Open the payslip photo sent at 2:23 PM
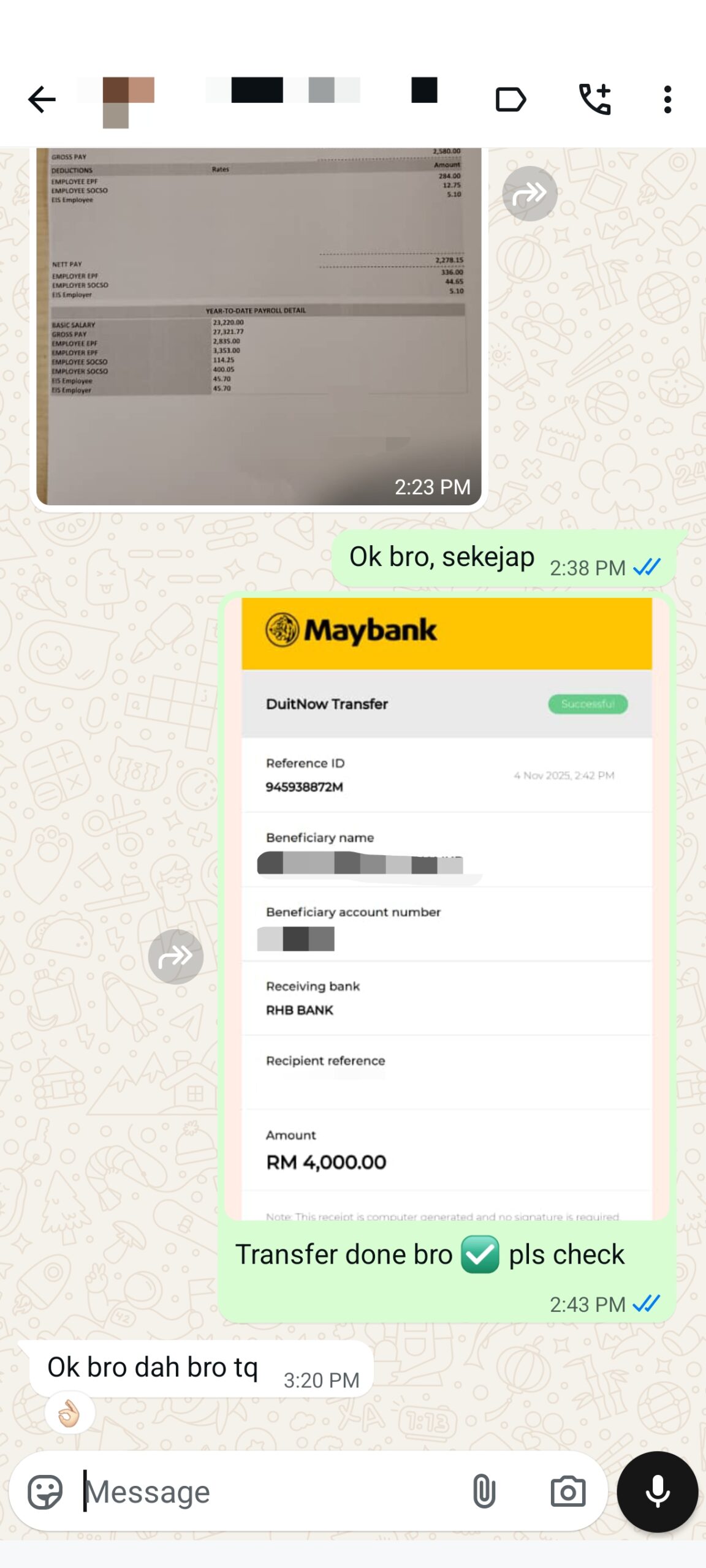 [x=258, y=326]
